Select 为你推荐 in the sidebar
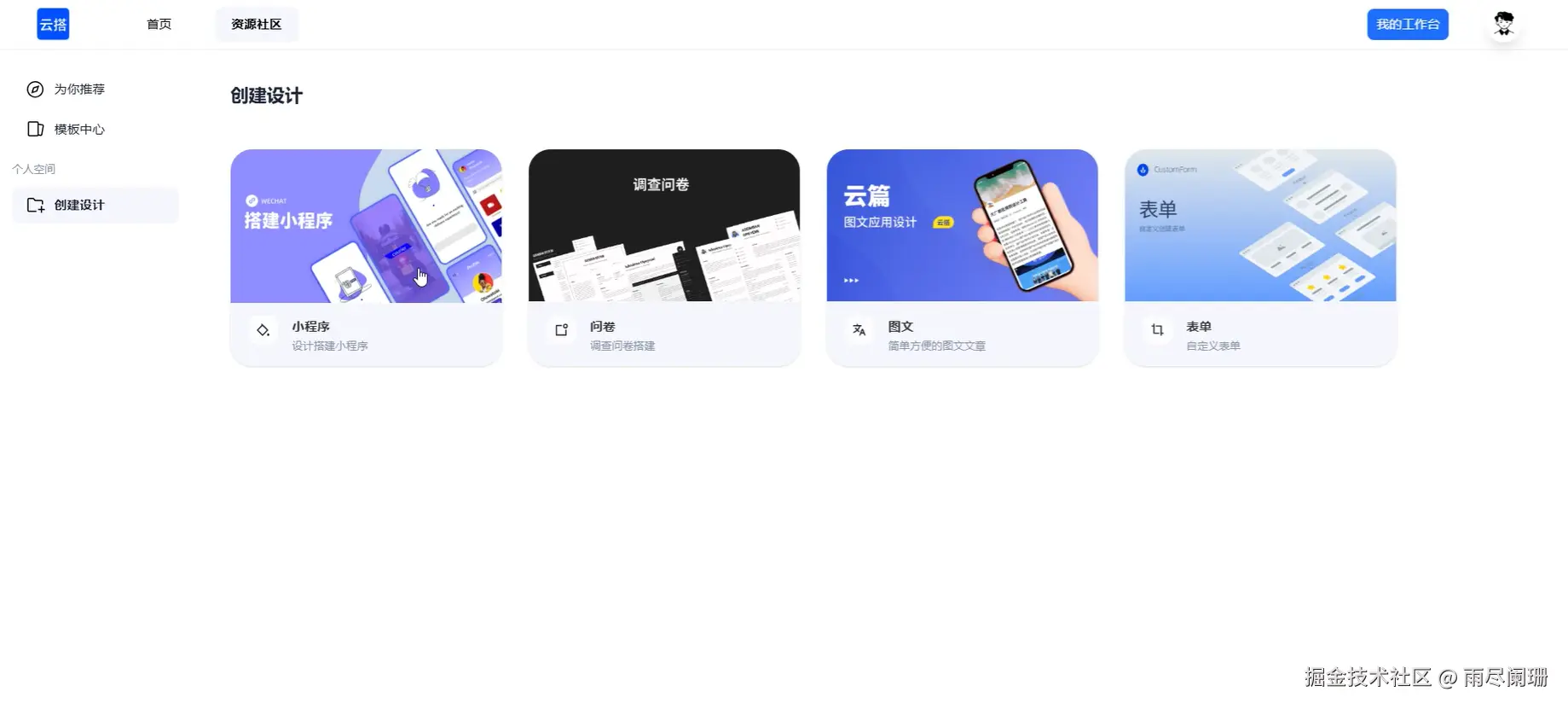 click(x=78, y=89)
